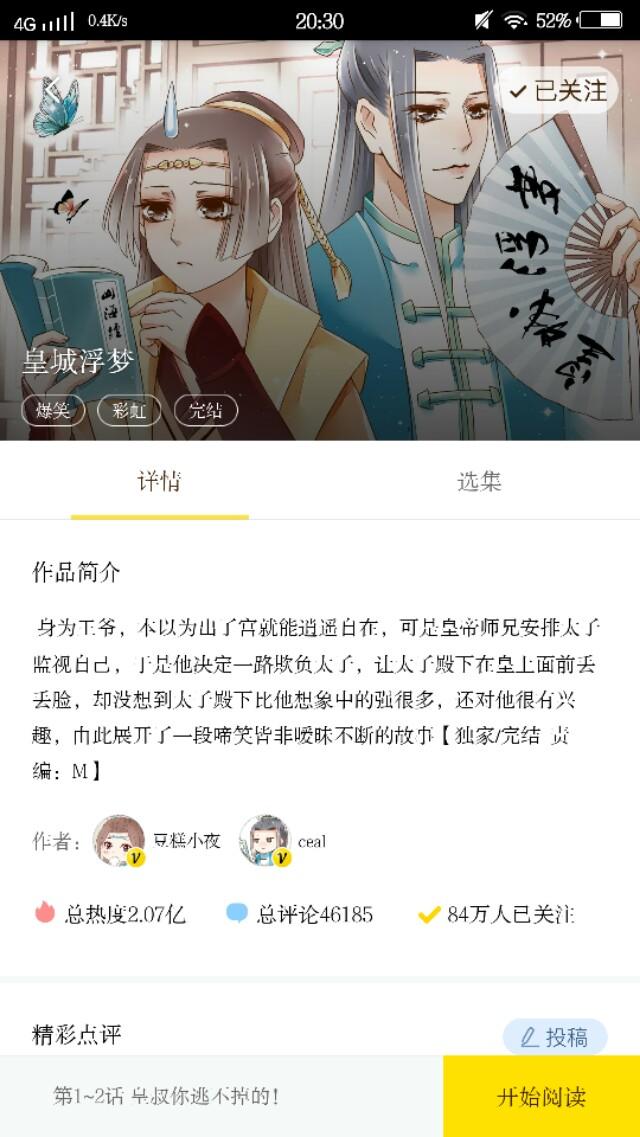Open chapter 第1~2话 皇叔你逃不掉的
The height and width of the screenshot is (1137, 640).
[x=166, y=1097]
